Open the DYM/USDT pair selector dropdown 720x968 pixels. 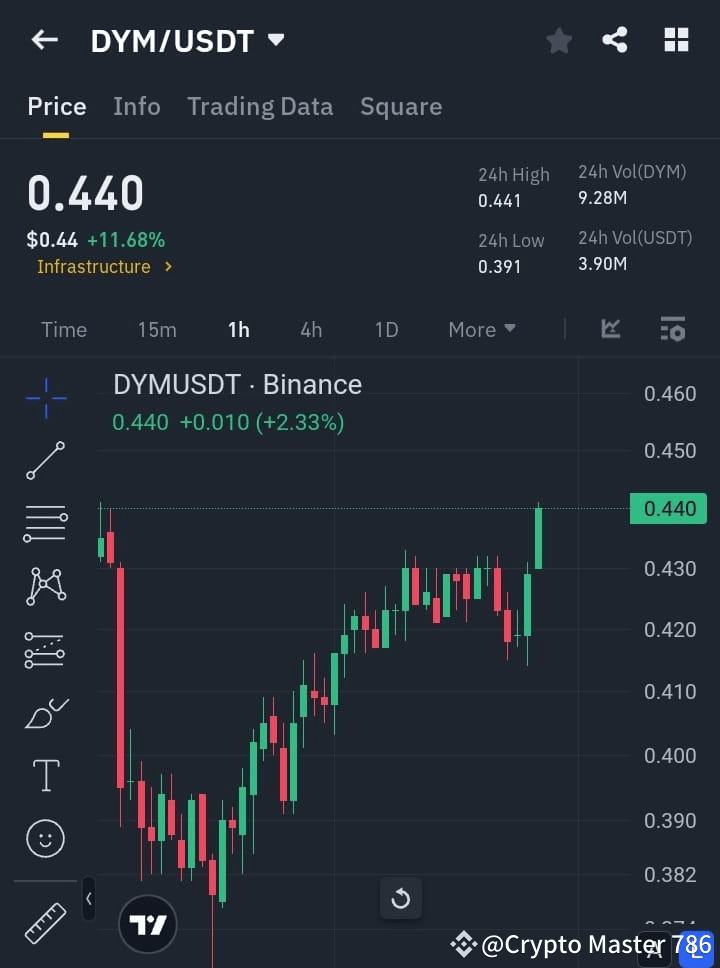(x=276, y=40)
